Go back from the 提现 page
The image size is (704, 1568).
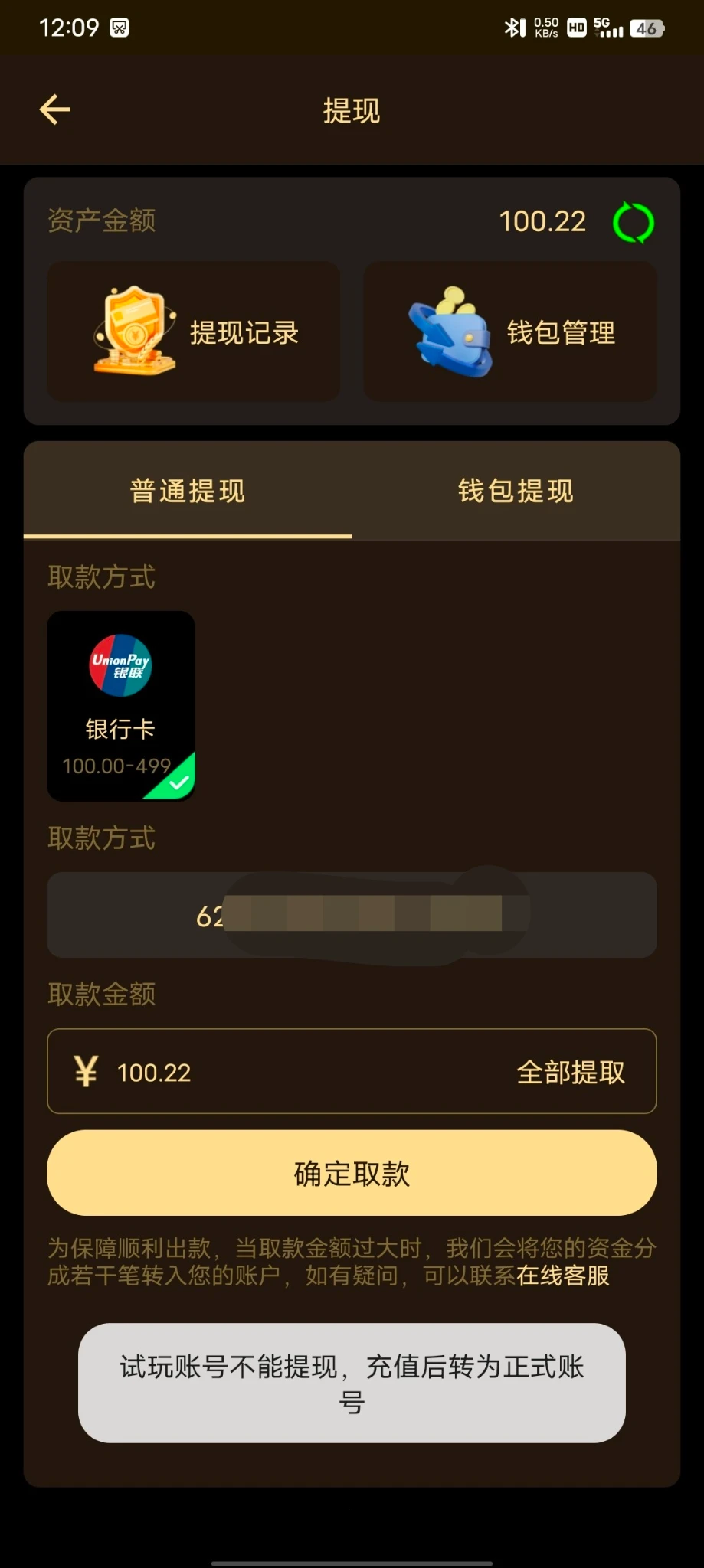pyautogui.click(x=55, y=109)
